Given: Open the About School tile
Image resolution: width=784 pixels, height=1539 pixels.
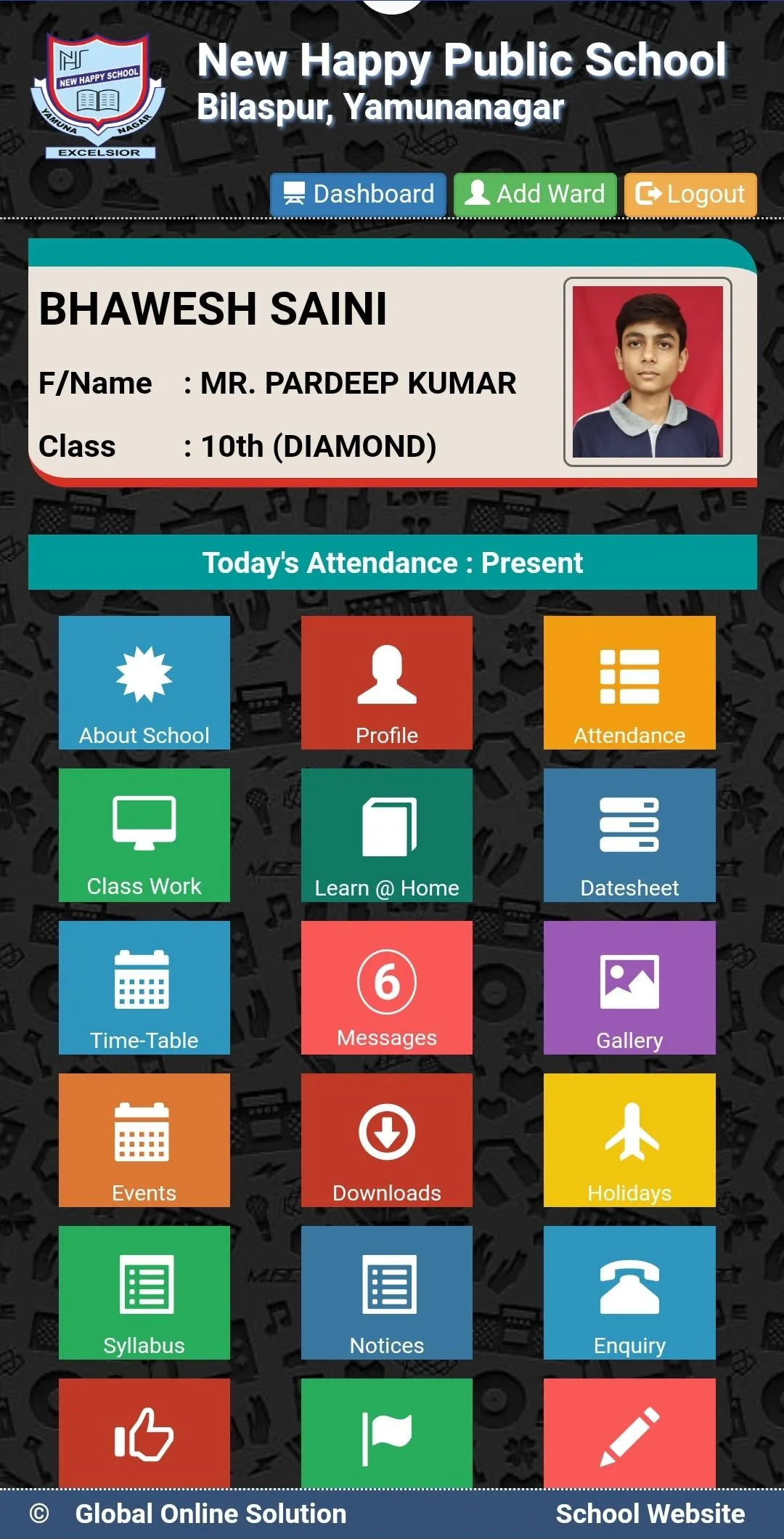Looking at the screenshot, I should [x=144, y=683].
